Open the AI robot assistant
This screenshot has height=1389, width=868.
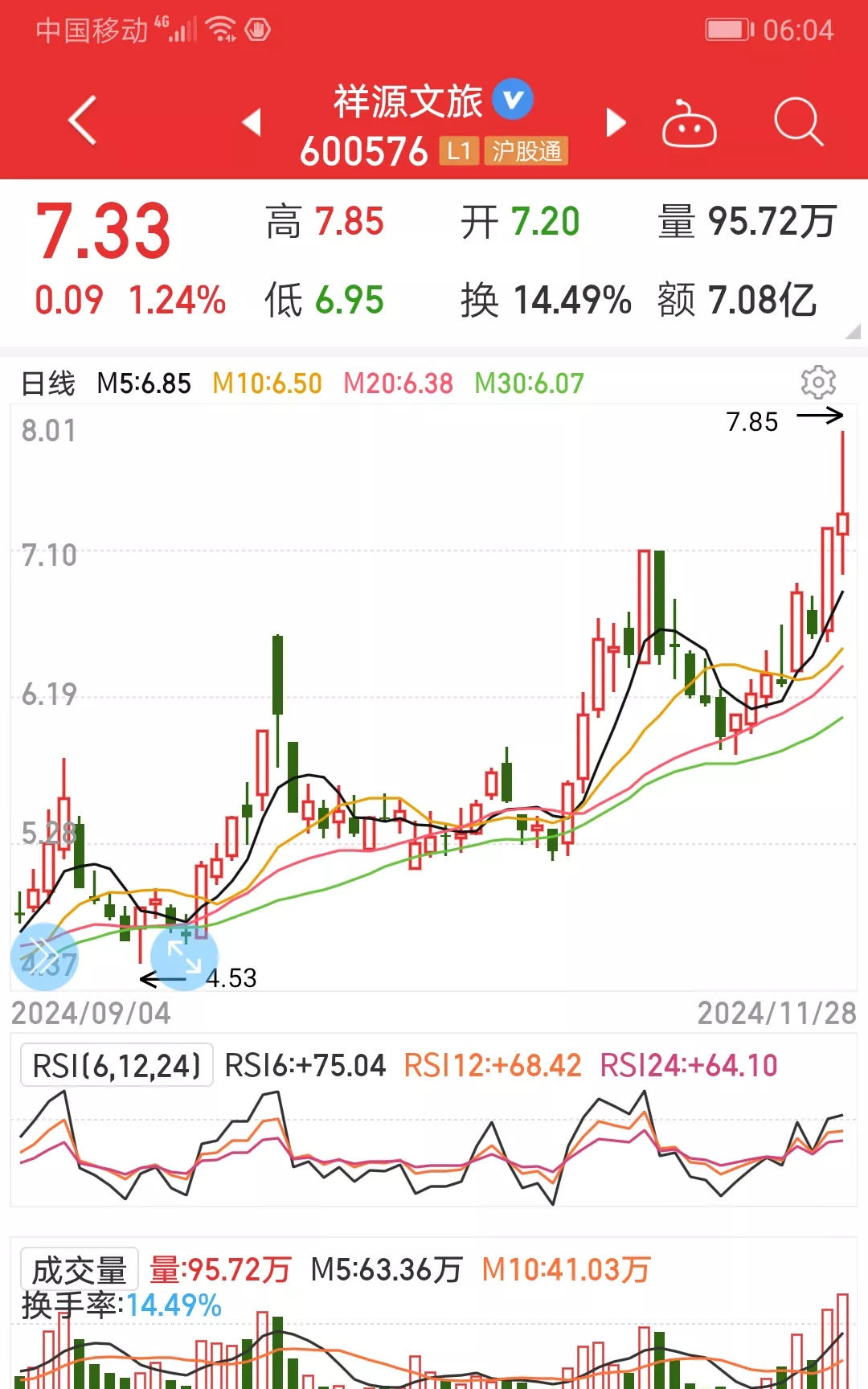click(x=691, y=122)
